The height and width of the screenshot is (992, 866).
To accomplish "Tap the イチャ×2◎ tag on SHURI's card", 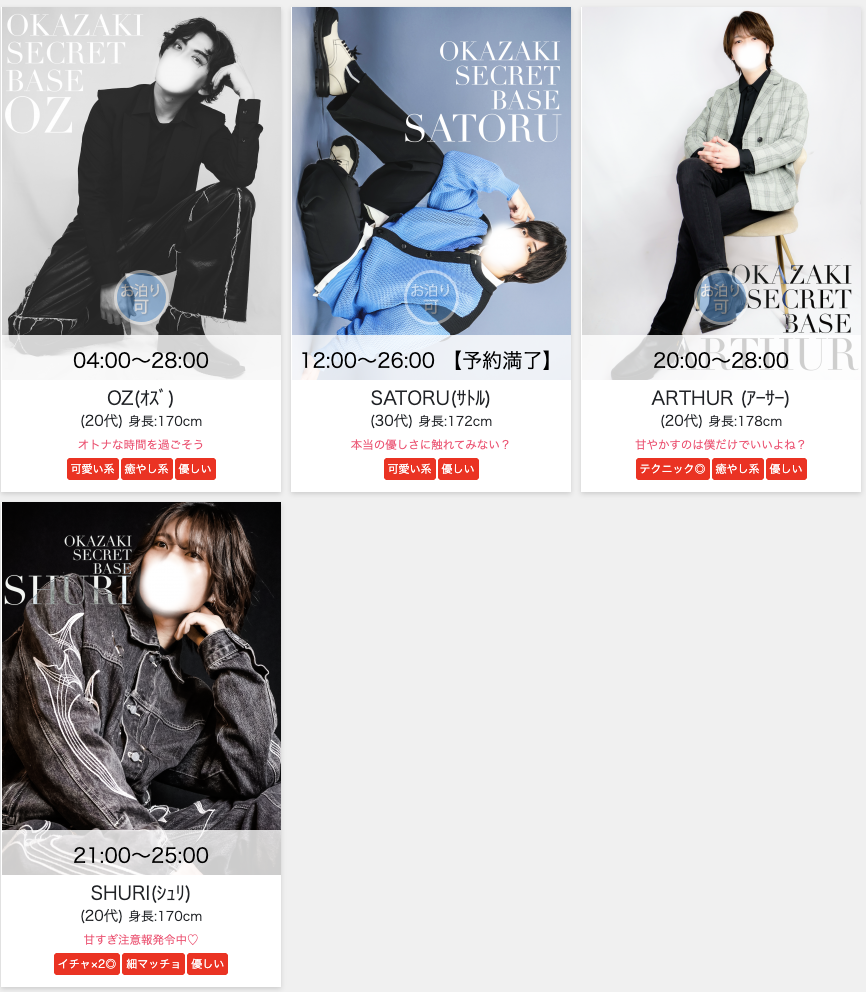I will click(x=87, y=964).
